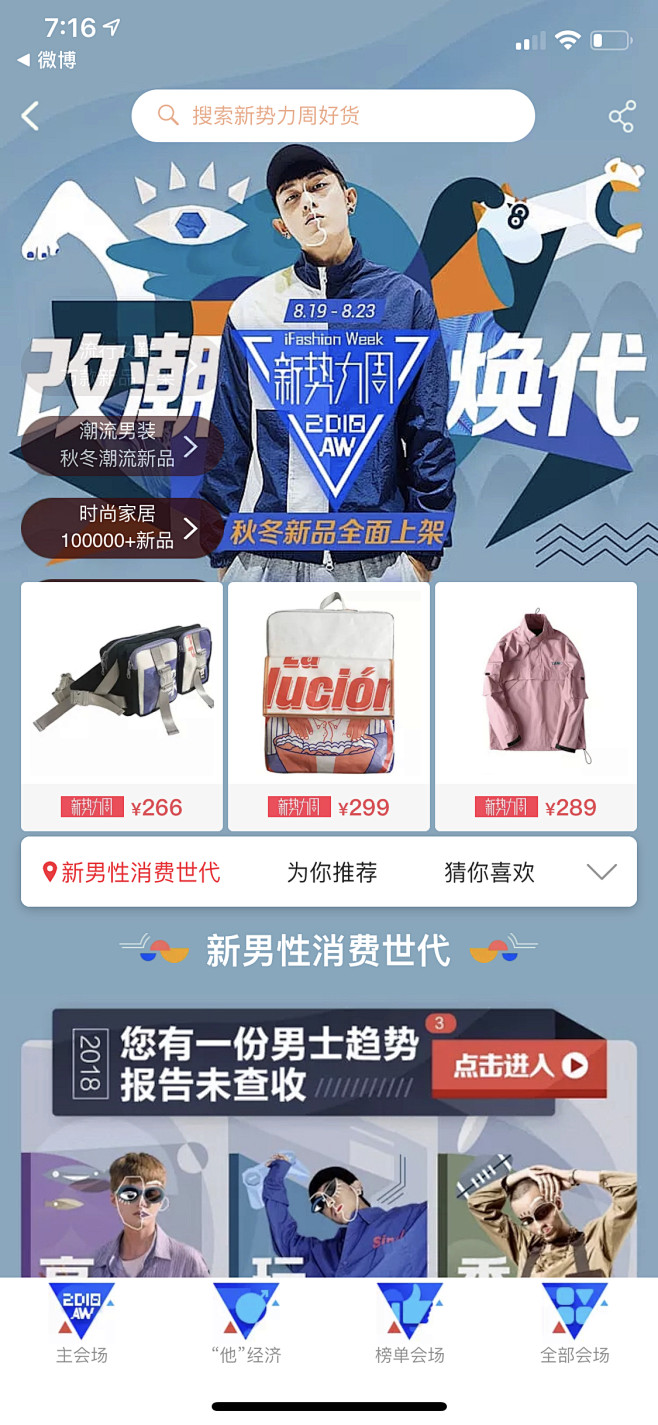
Task: Tap the 搜索新势力周好货 search box
Action: [x=333, y=116]
